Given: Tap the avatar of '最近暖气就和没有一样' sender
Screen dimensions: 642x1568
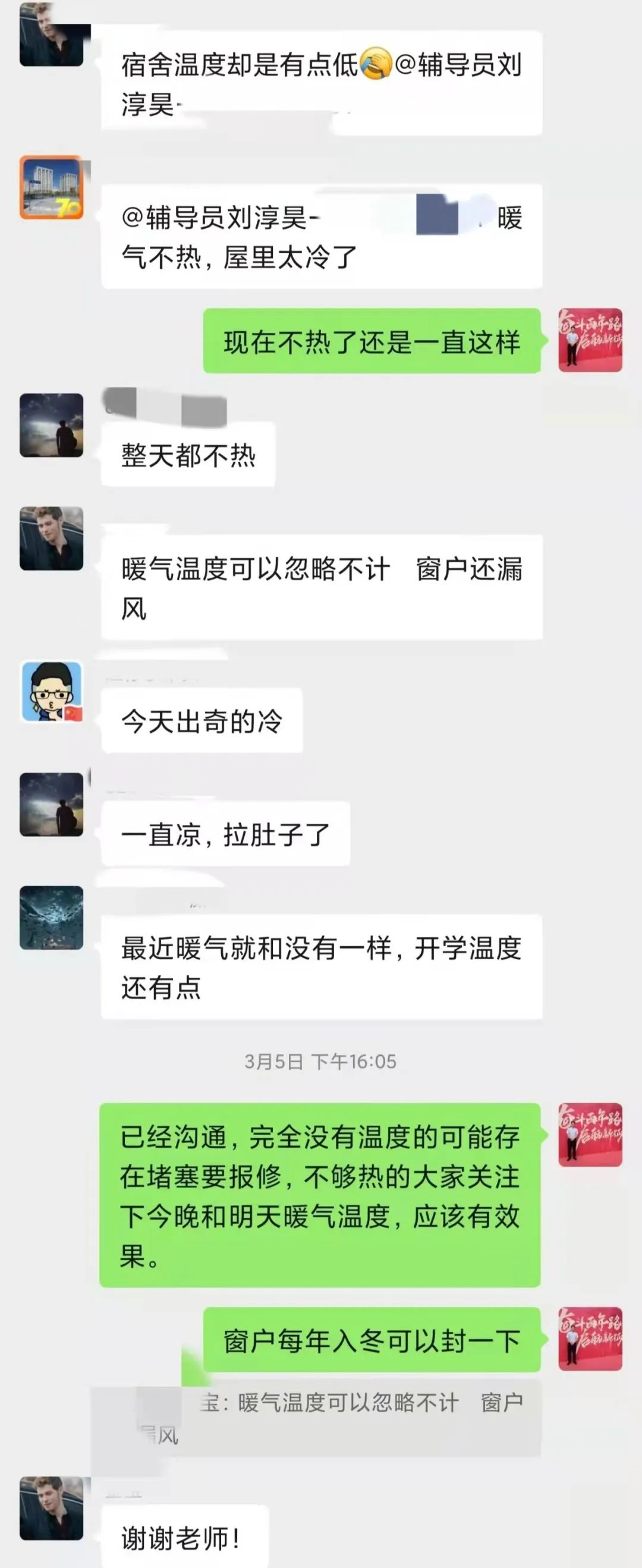Looking at the screenshot, I should 51,917.
